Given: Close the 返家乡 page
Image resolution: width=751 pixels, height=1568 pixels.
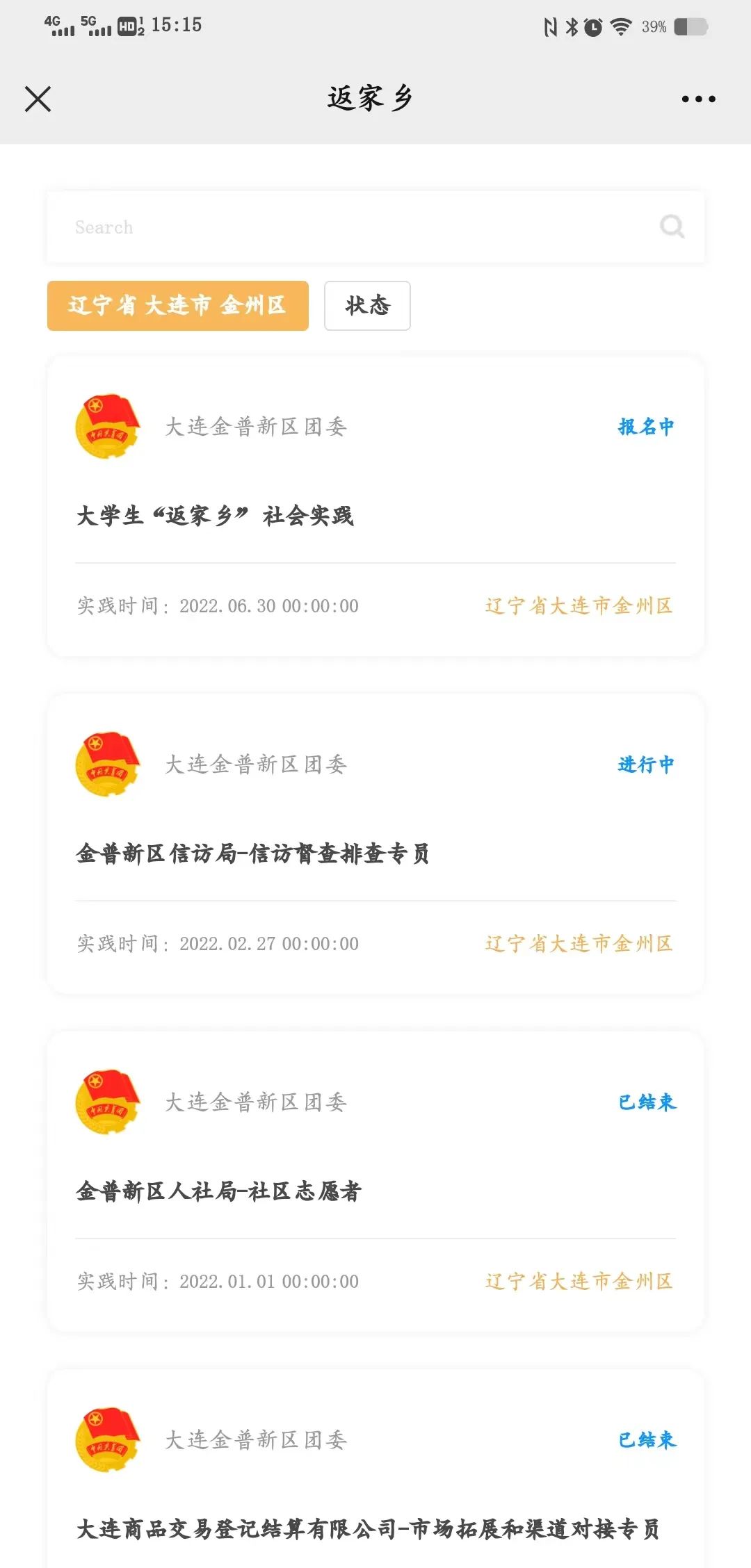Looking at the screenshot, I should [38, 99].
